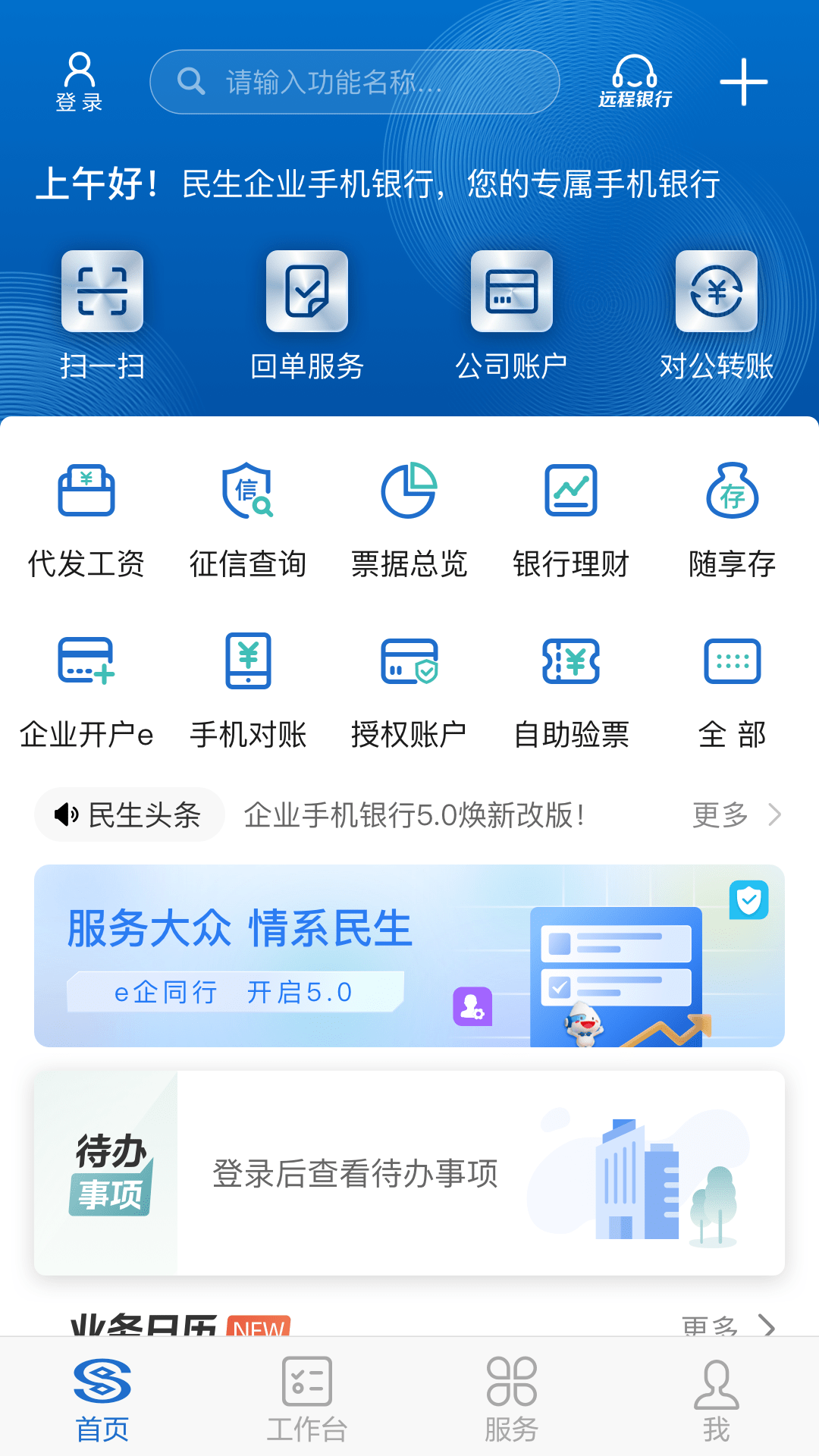Screen dimensions: 819x1456
Task: Show 全部 functions
Action: 733,690
